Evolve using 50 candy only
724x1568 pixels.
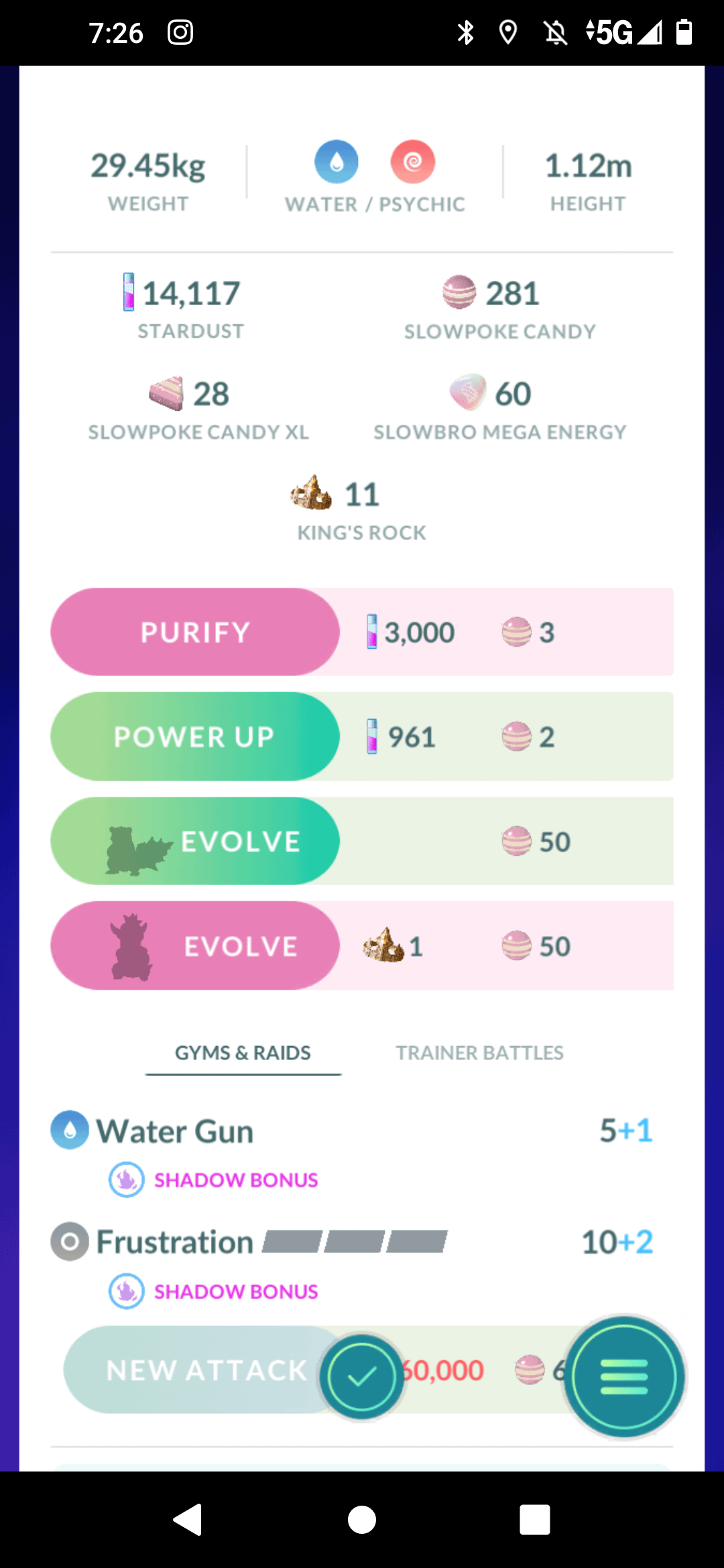(195, 841)
